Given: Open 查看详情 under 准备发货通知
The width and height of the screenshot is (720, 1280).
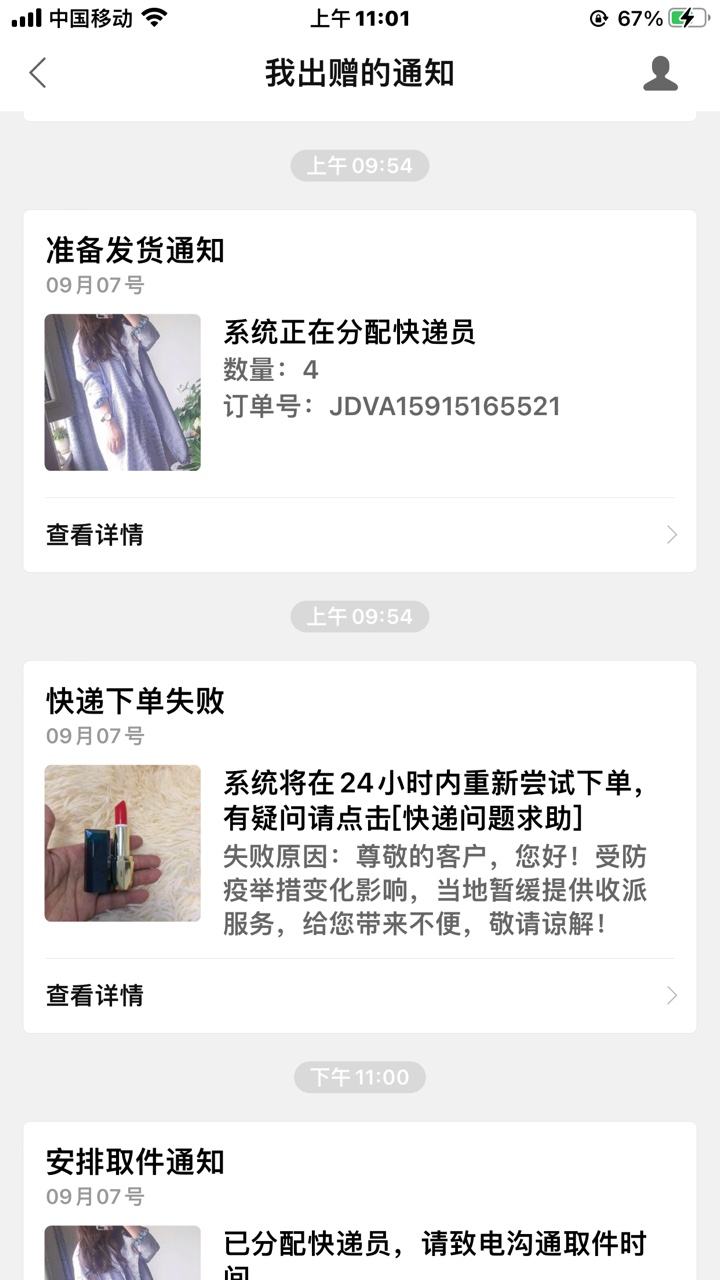Looking at the screenshot, I should tap(360, 535).
